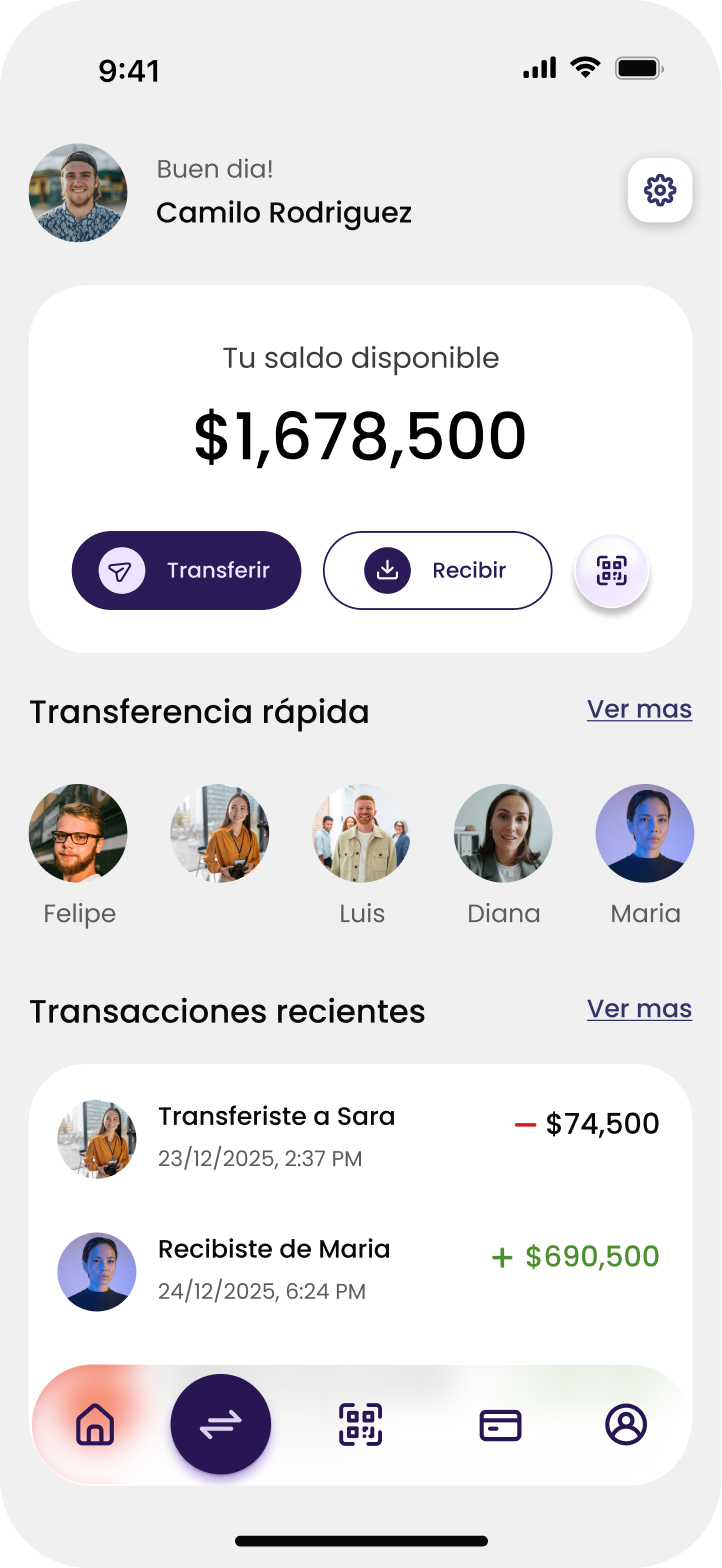Tap Camilo Rodriguez's profile photo
Image resolution: width=722 pixels, height=1568 pixels.
coord(78,193)
